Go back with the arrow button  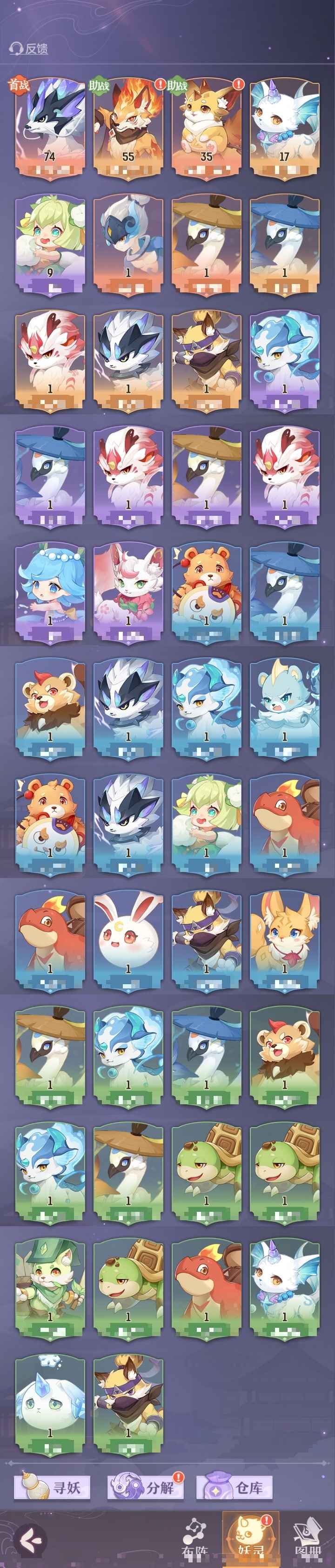tap(30, 1541)
